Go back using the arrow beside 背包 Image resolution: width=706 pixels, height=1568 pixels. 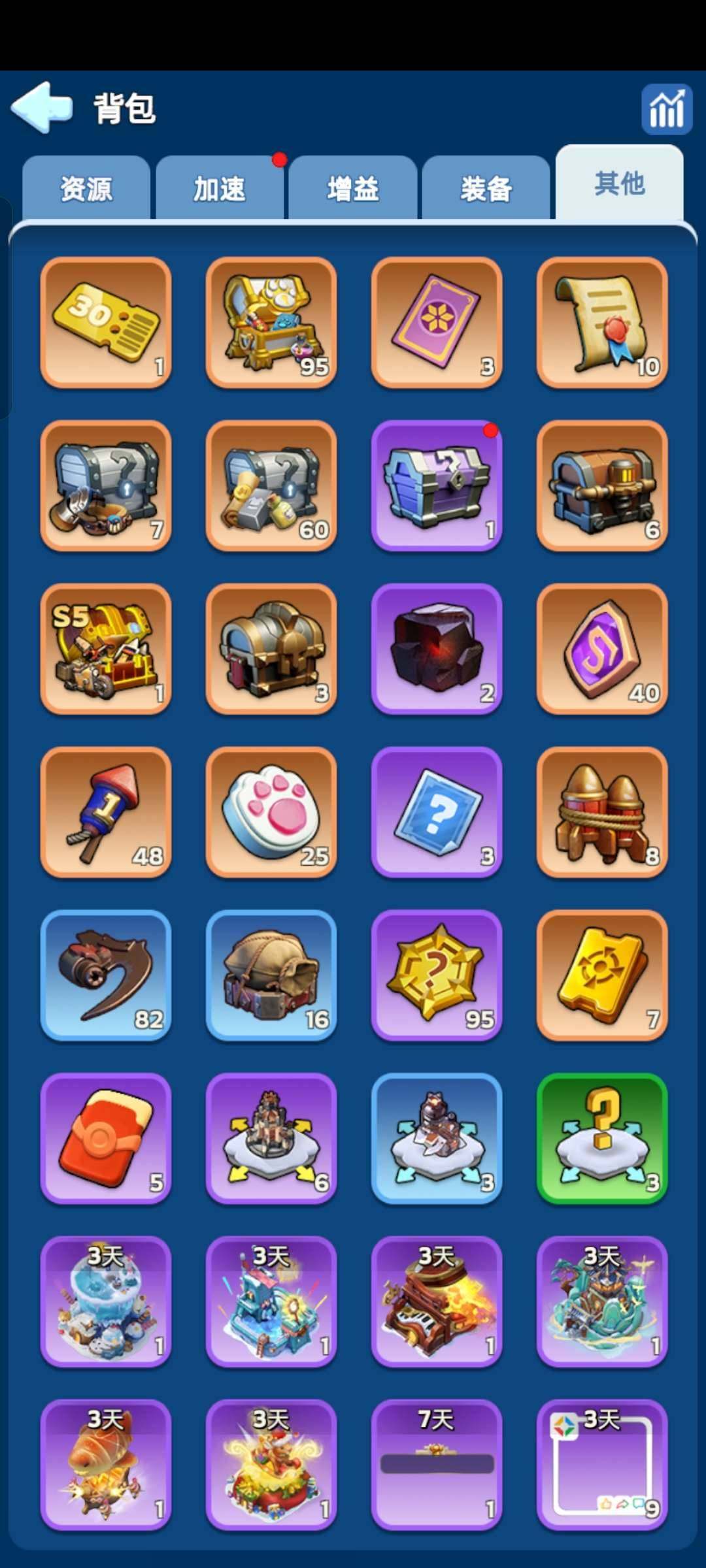42,108
